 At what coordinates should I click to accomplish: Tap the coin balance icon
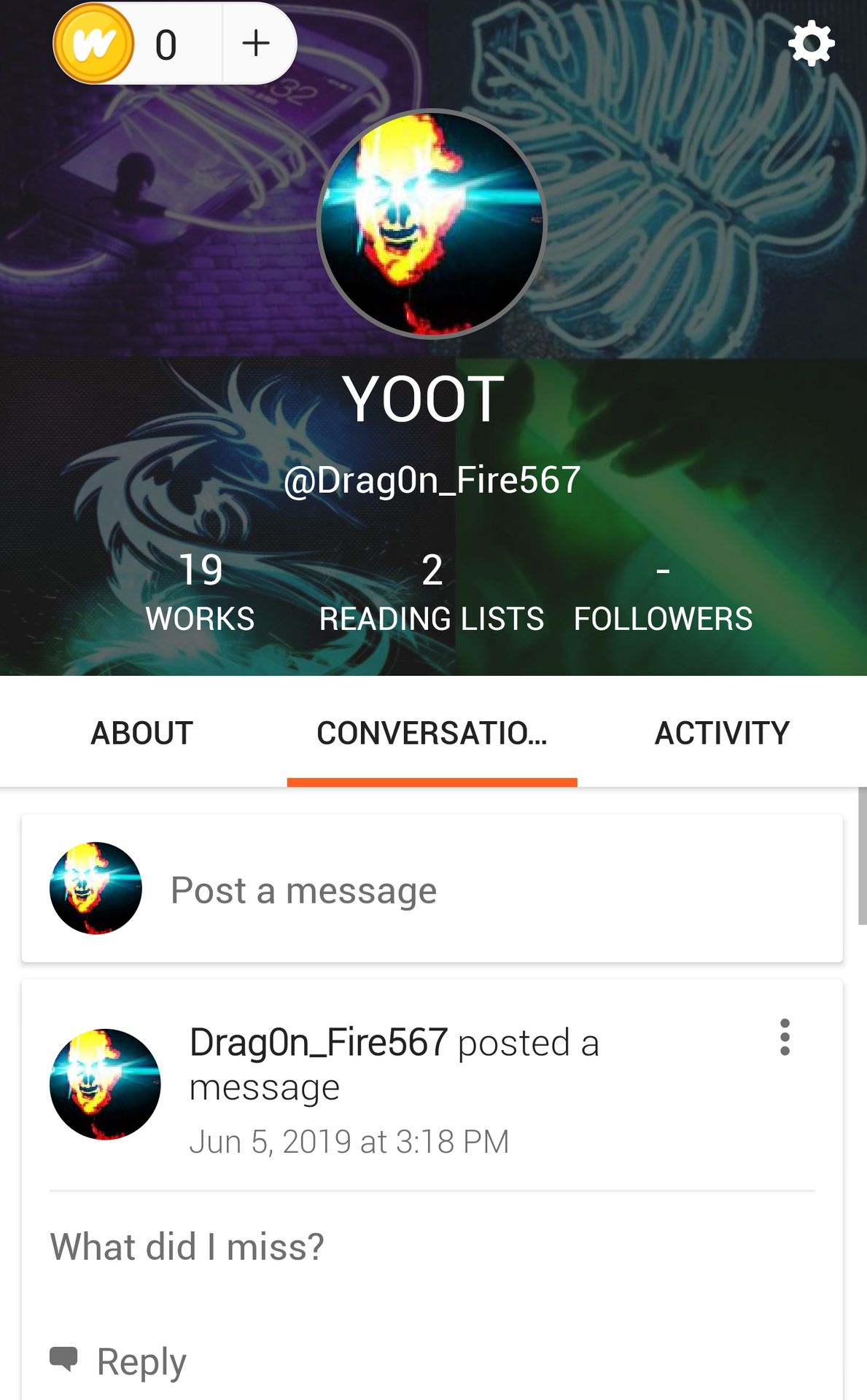94,44
